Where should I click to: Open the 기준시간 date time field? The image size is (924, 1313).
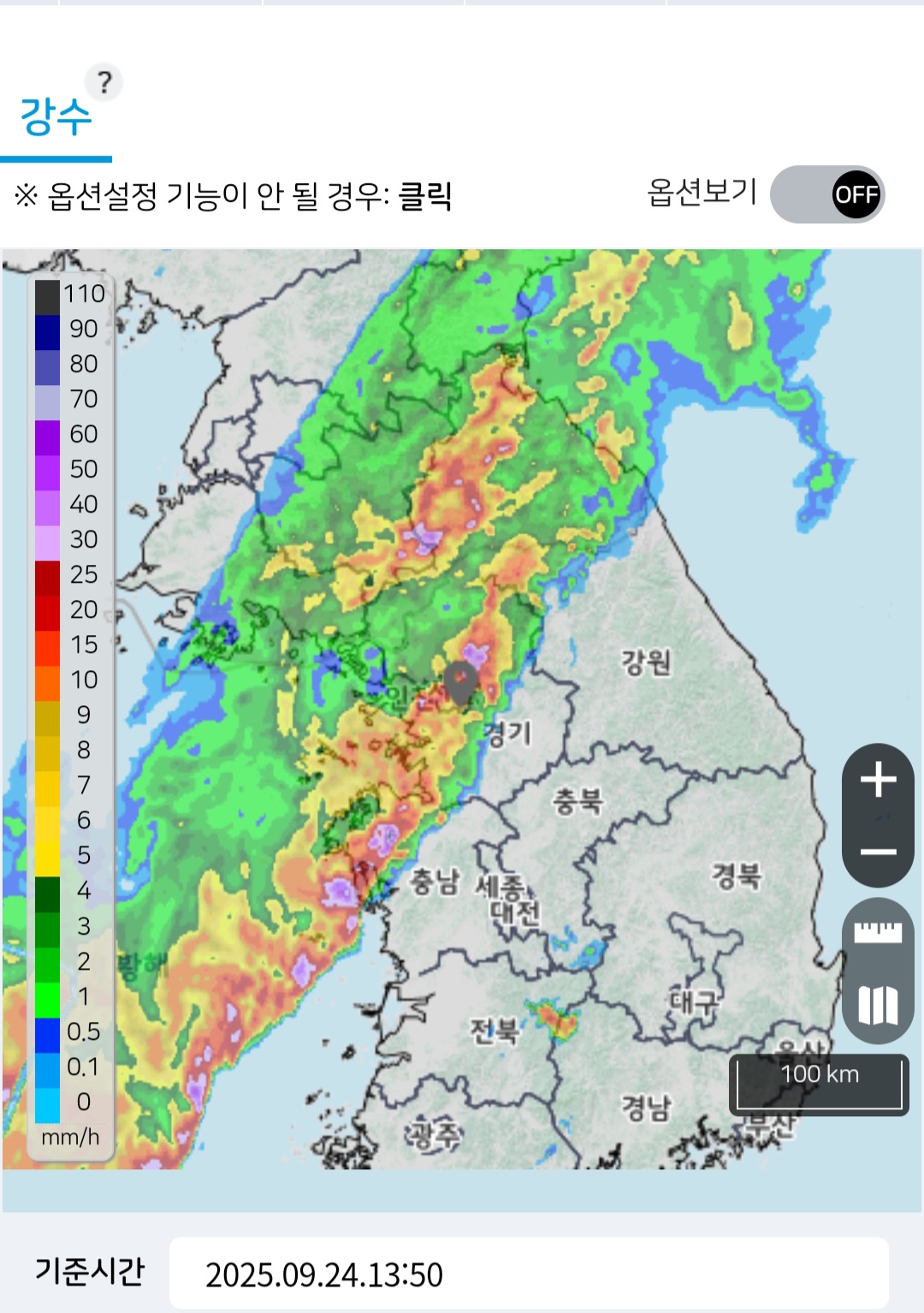[528, 1274]
